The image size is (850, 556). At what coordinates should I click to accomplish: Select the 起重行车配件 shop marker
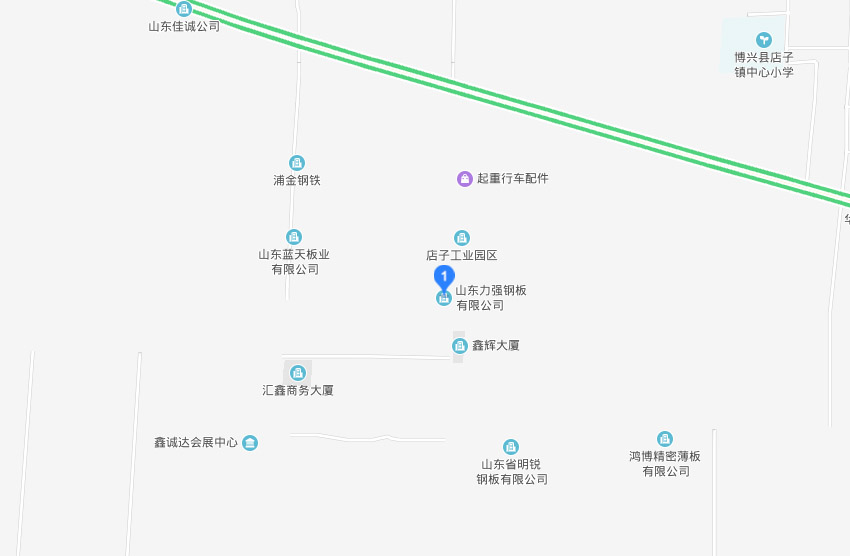464,179
